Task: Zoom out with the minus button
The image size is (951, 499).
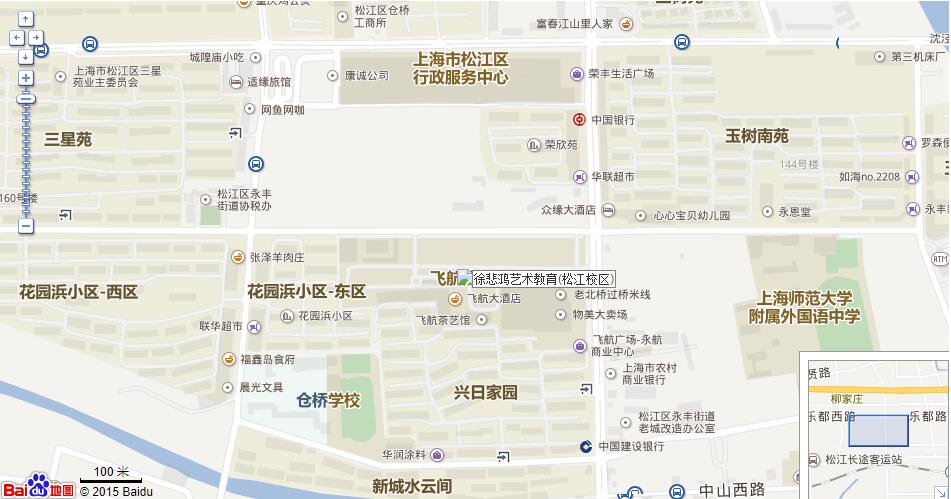Action: (26, 226)
